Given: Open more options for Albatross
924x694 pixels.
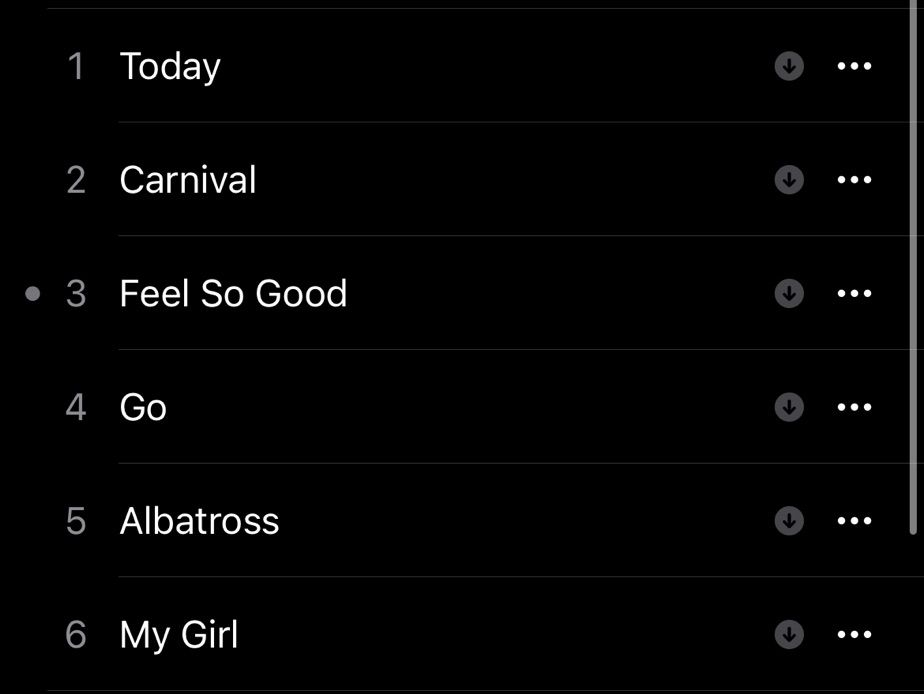Looking at the screenshot, I should pos(854,521).
